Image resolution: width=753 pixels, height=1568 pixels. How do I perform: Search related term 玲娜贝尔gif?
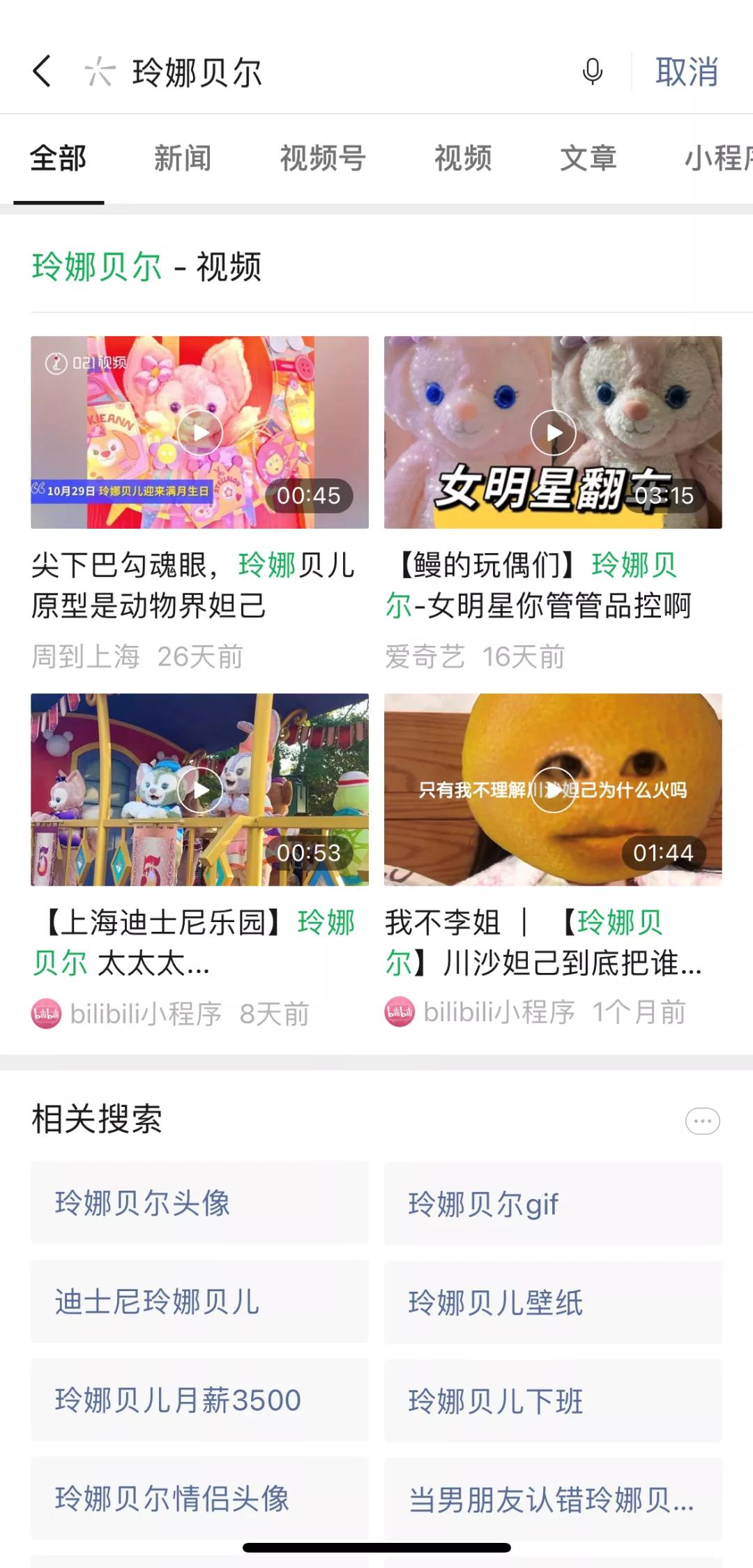coord(553,1203)
